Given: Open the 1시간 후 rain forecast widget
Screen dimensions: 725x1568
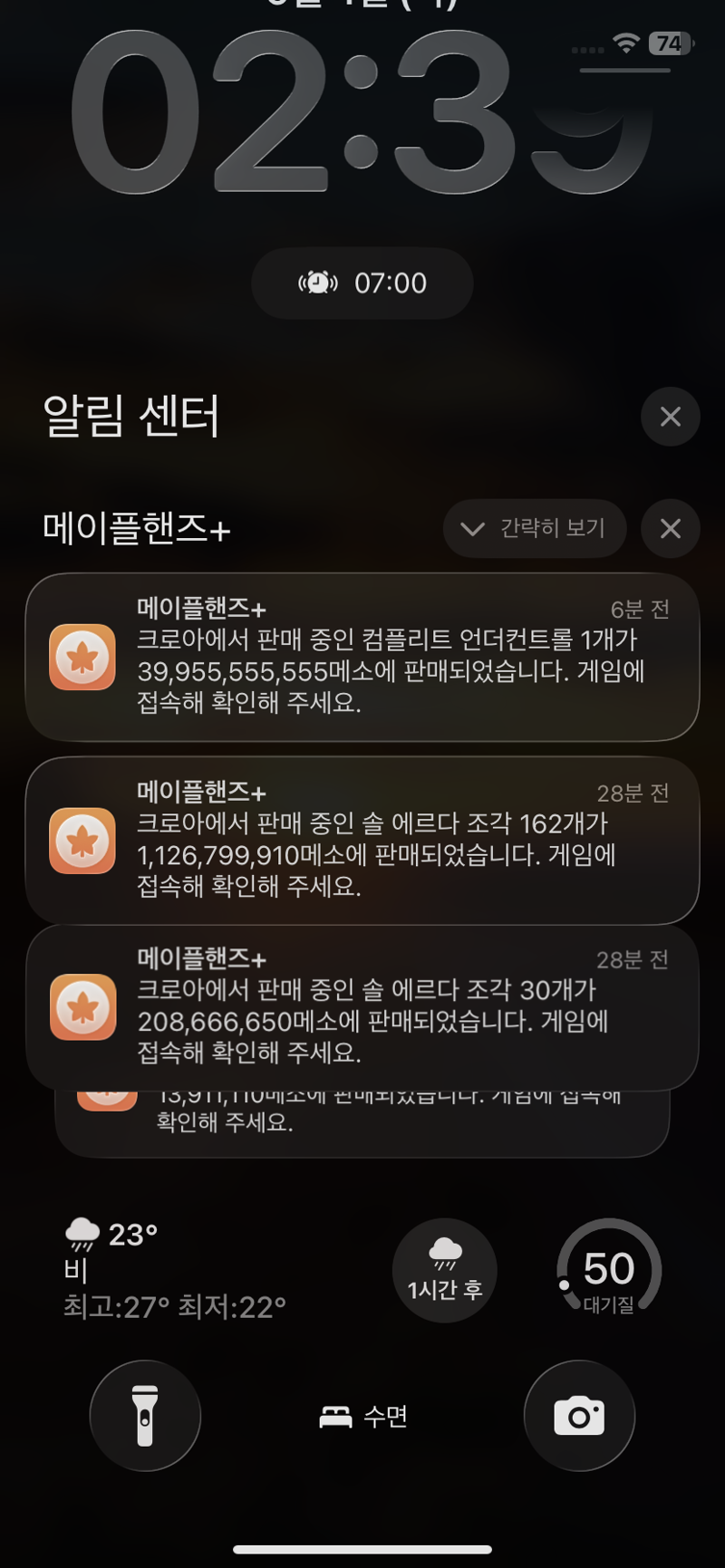Looking at the screenshot, I should 444,1270.
